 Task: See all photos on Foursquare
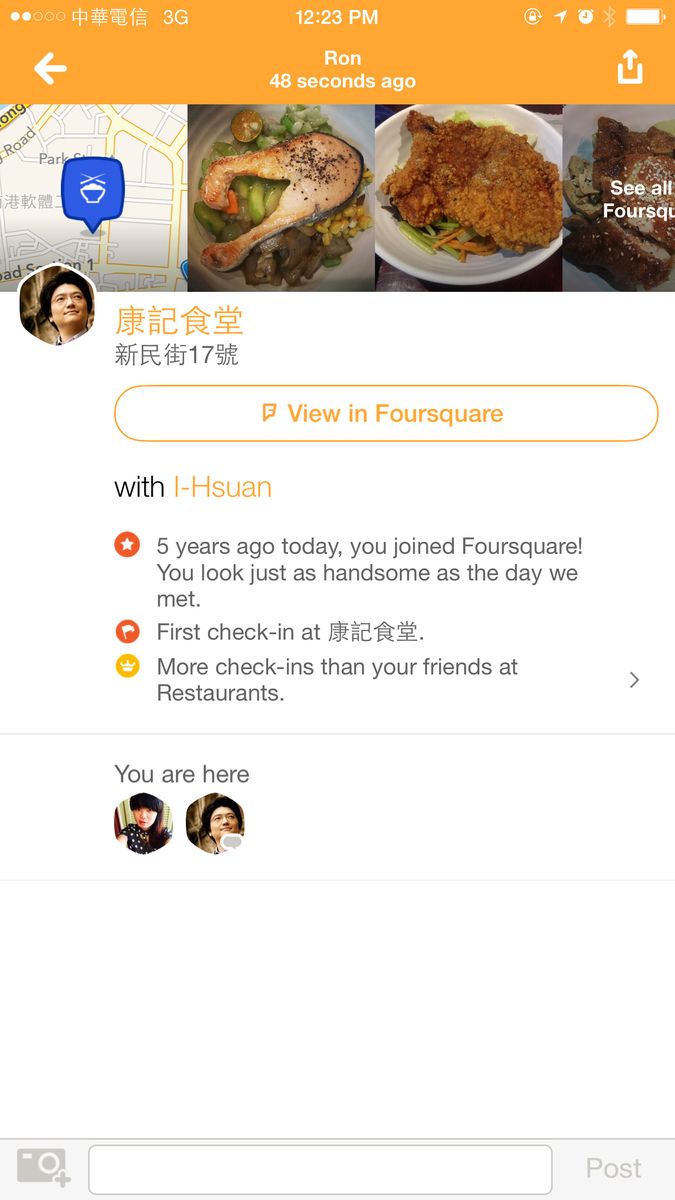[630, 199]
